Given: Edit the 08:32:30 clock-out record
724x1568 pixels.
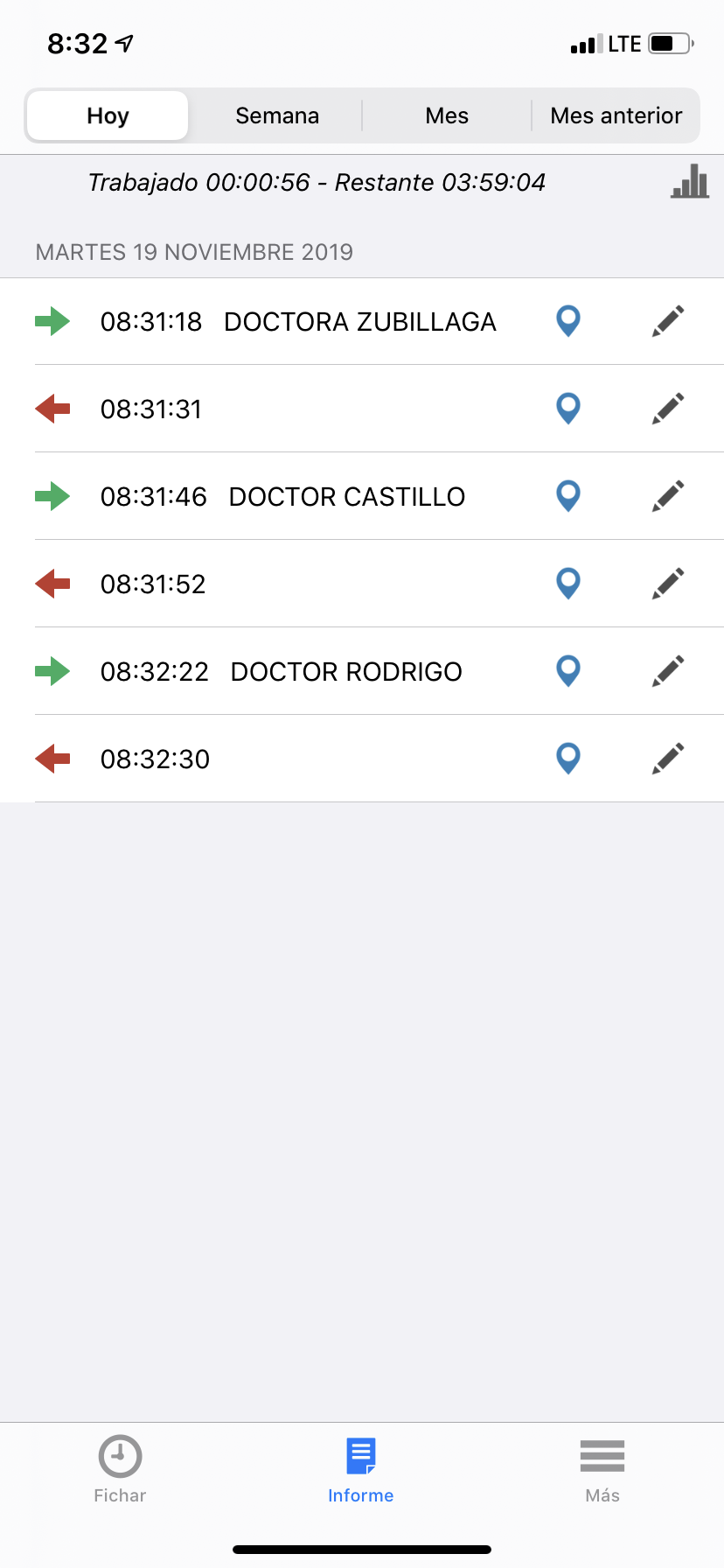Looking at the screenshot, I should click(668, 759).
